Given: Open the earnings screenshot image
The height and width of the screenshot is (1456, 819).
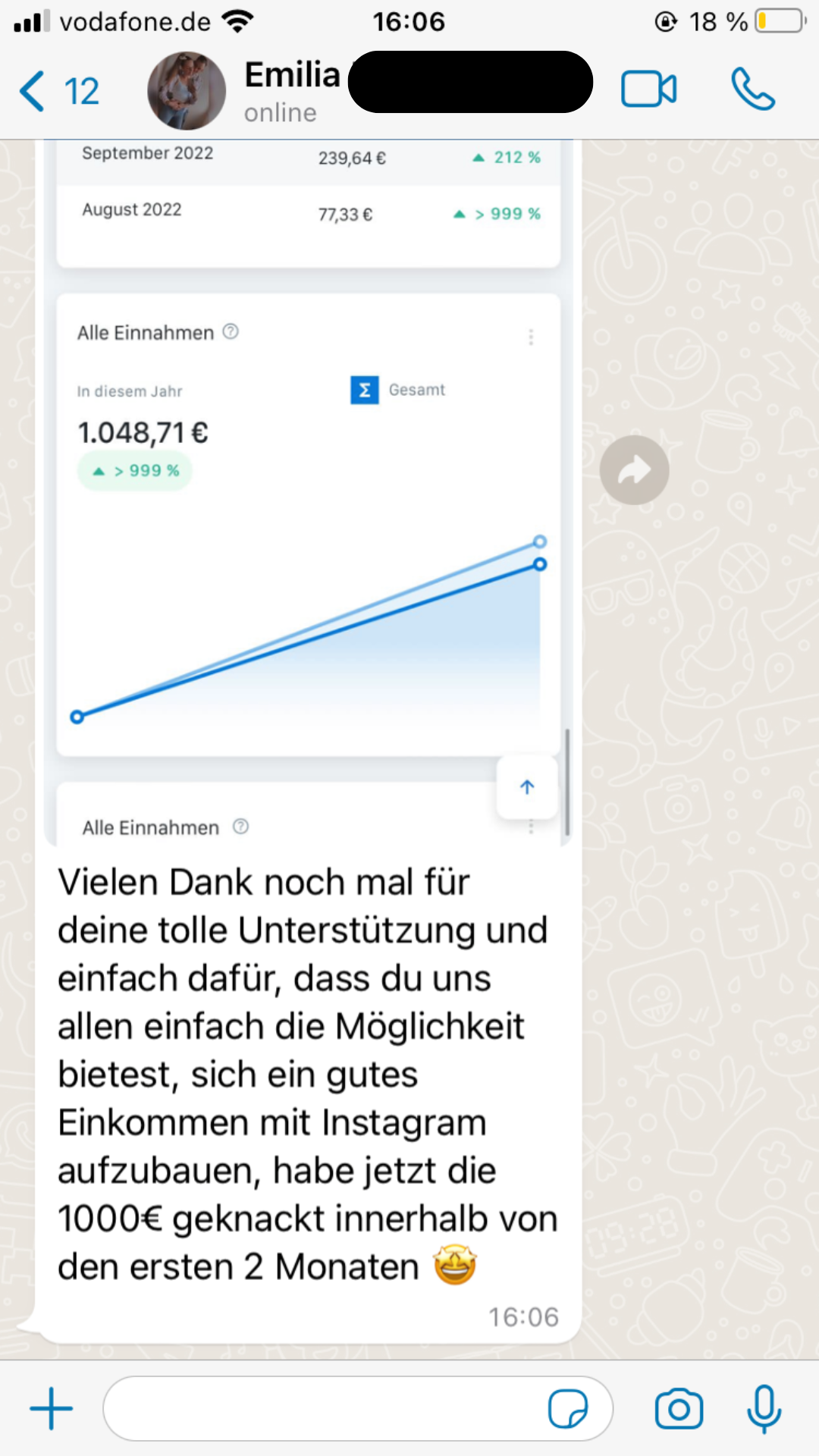Looking at the screenshot, I should coord(308,493).
